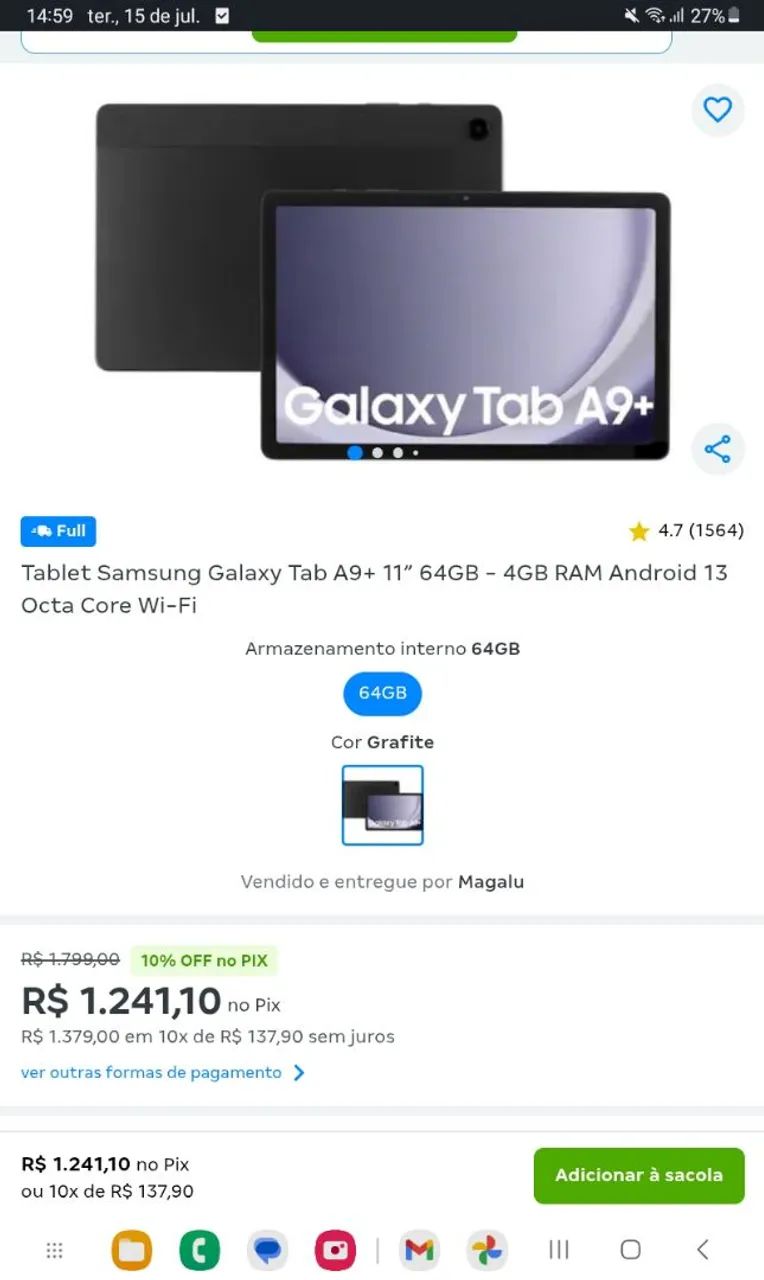This screenshot has width=764, height=1280.
Task: Expand other payment methods via the chevron
Action: [299, 1072]
